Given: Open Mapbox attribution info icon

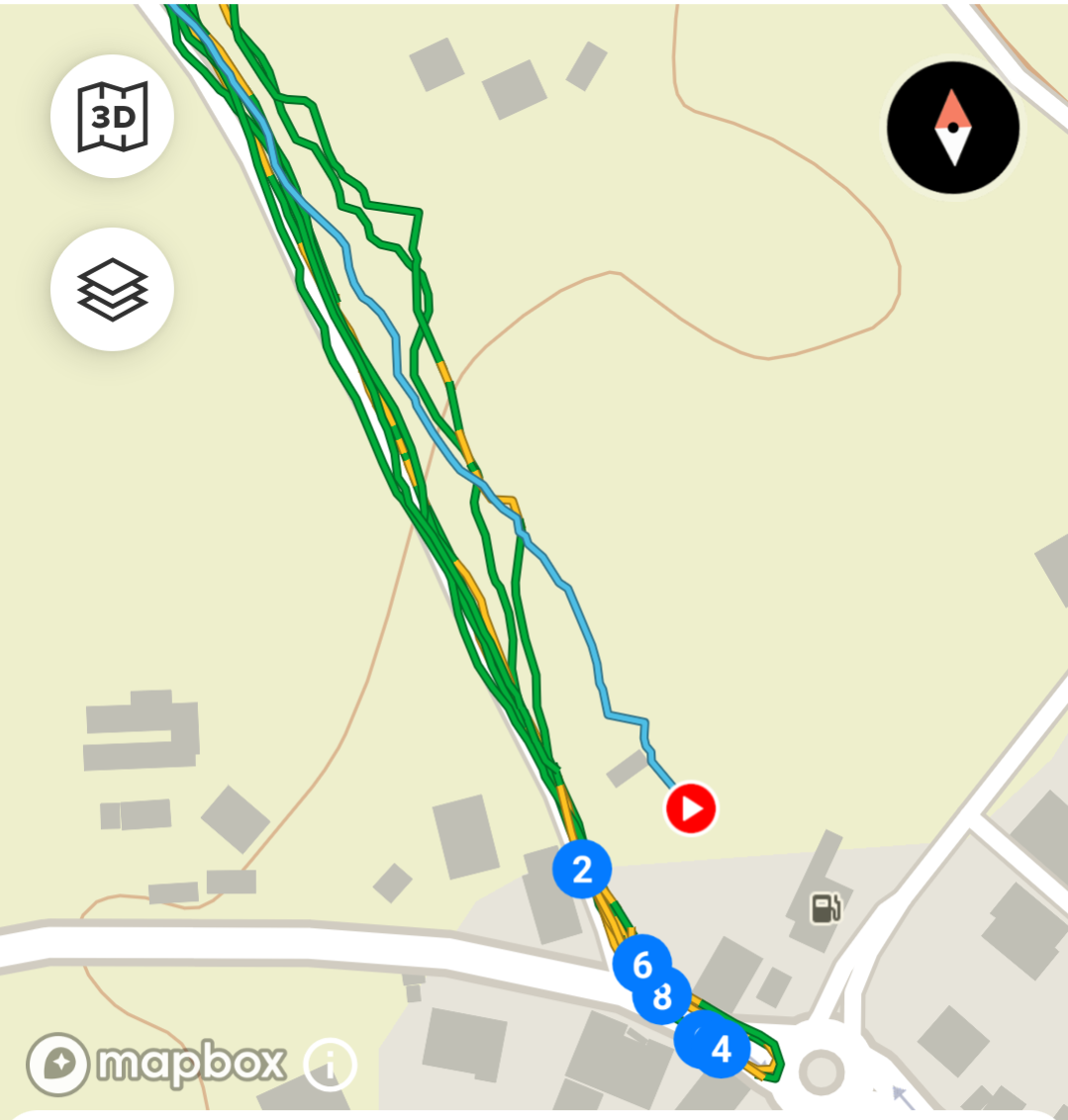Looking at the screenshot, I should coord(330,1066).
